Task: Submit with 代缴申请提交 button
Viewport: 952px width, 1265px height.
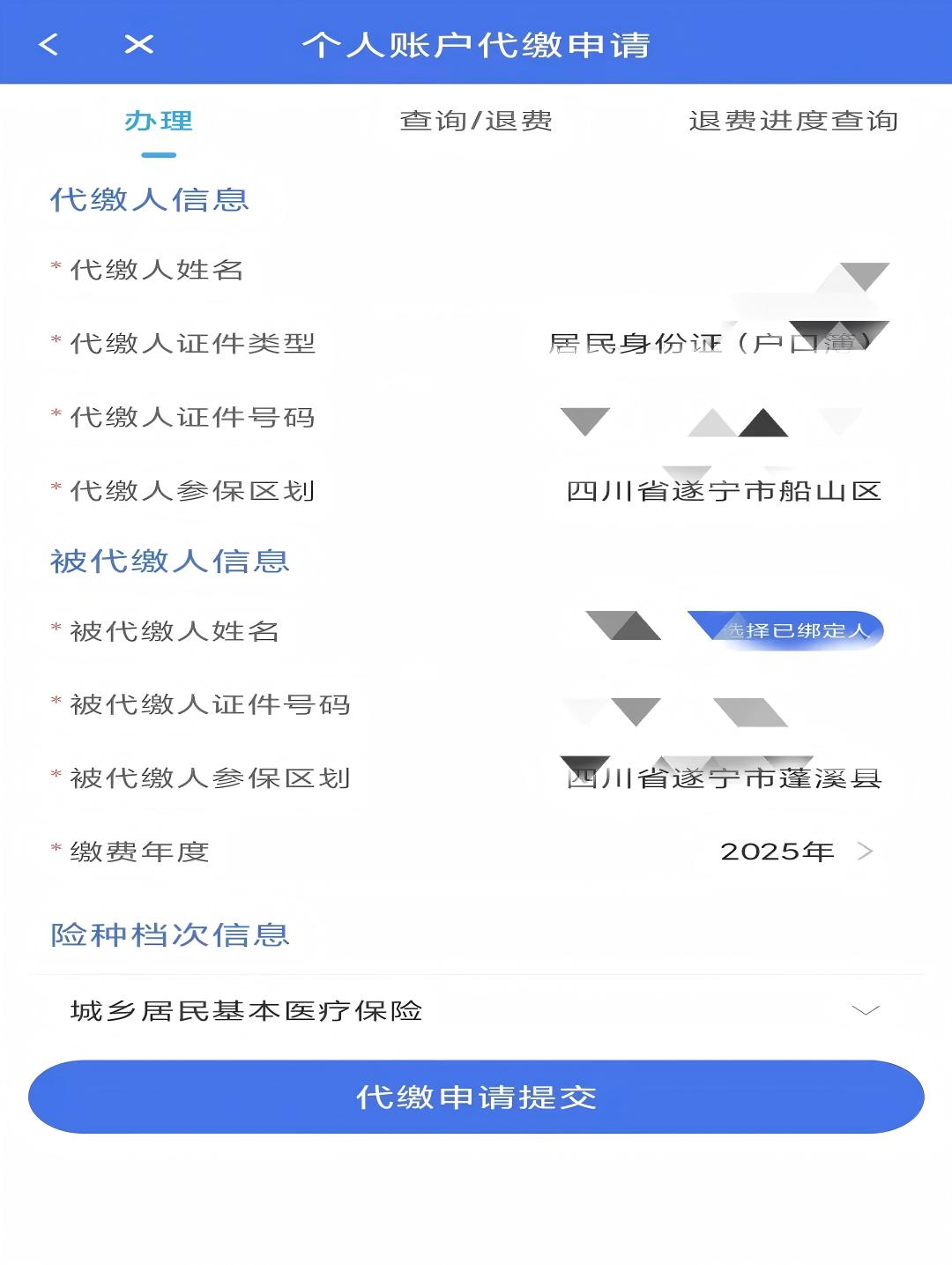Action: (476, 1097)
